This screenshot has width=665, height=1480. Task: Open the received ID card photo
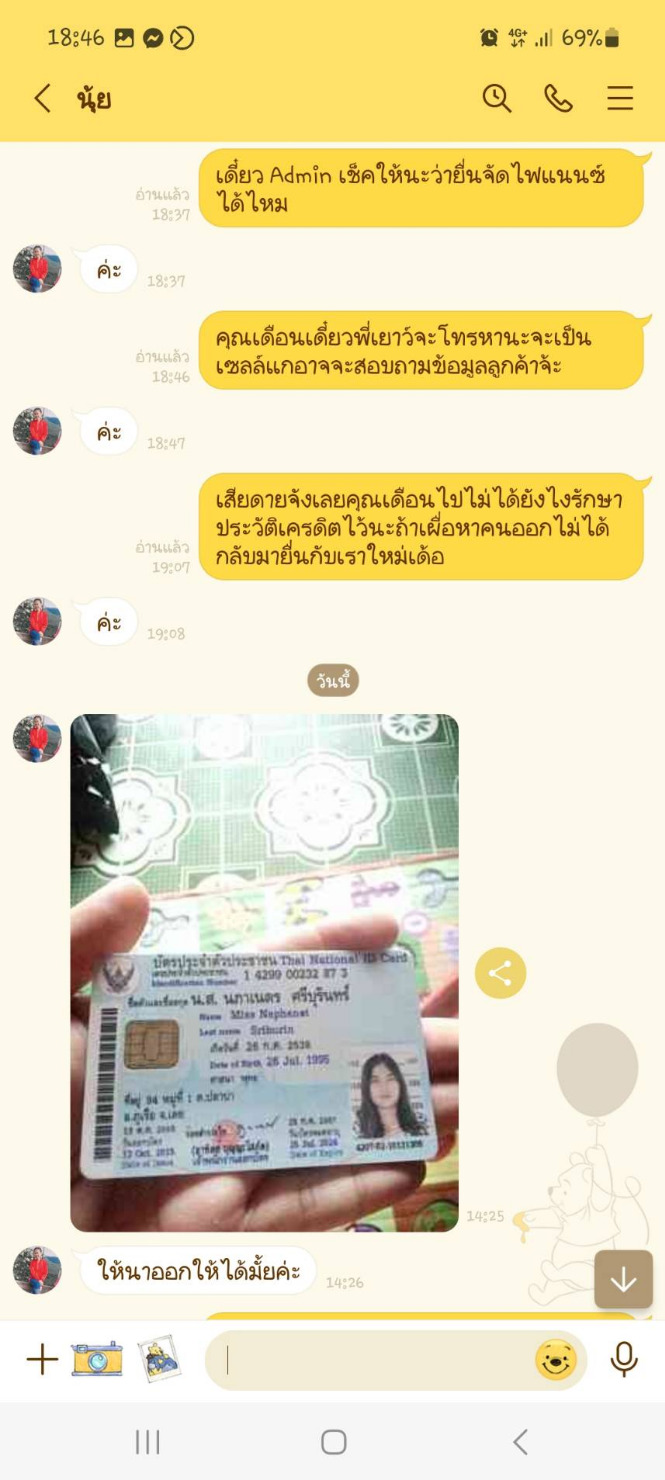[x=264, y=972]
